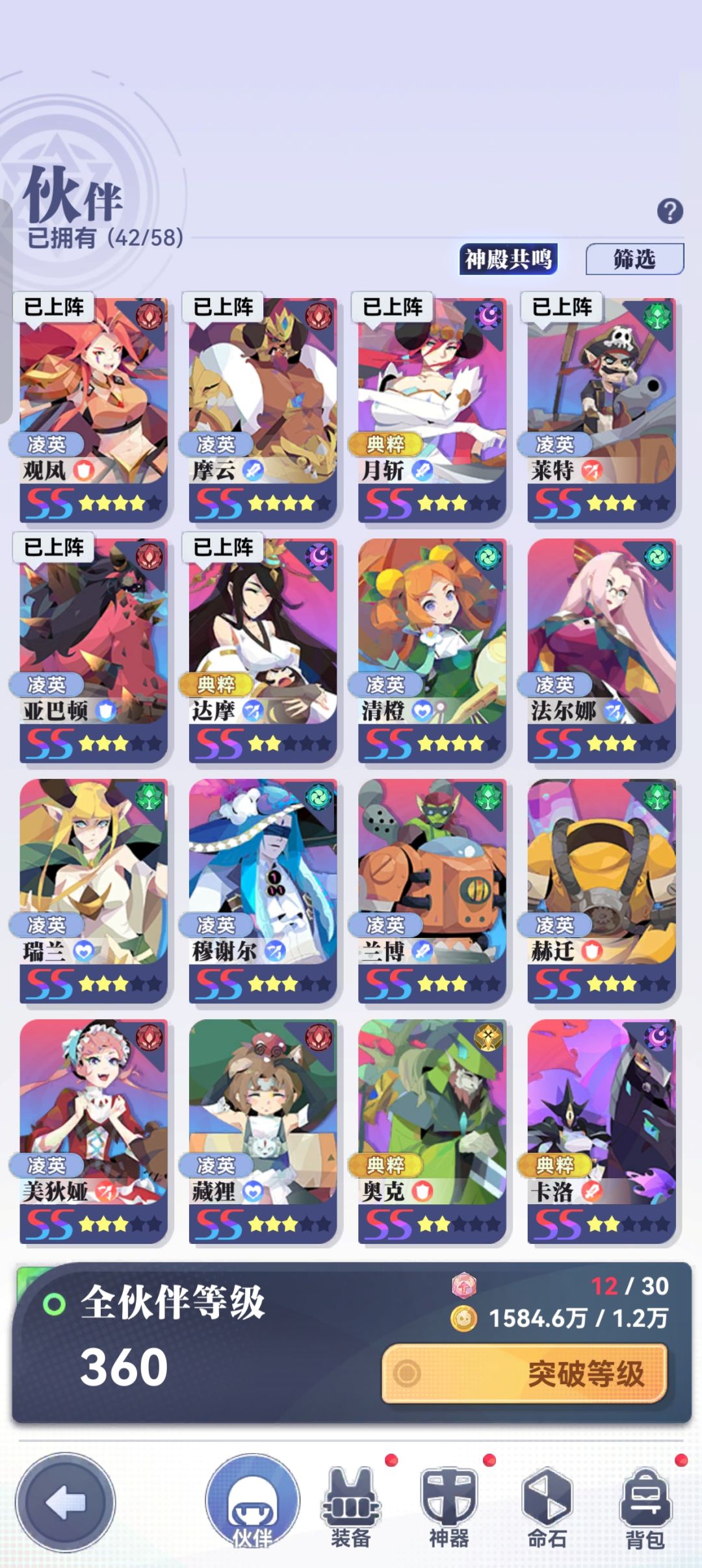The width and height of the screenshot is (702, 1568).
Task: Select the 兰博 companion card
Action: point(432,891)
